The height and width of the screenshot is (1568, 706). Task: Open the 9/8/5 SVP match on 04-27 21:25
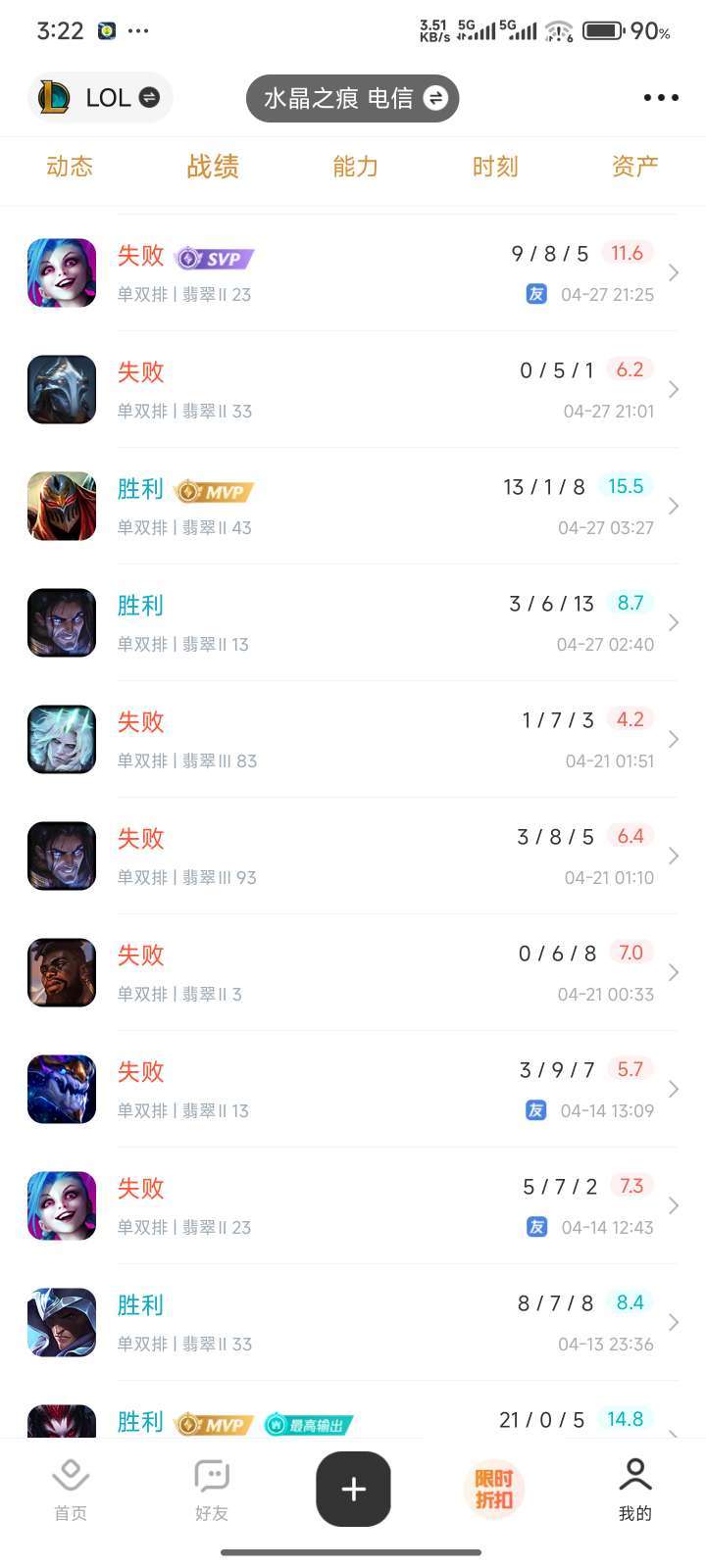click(x=353, y=273)
